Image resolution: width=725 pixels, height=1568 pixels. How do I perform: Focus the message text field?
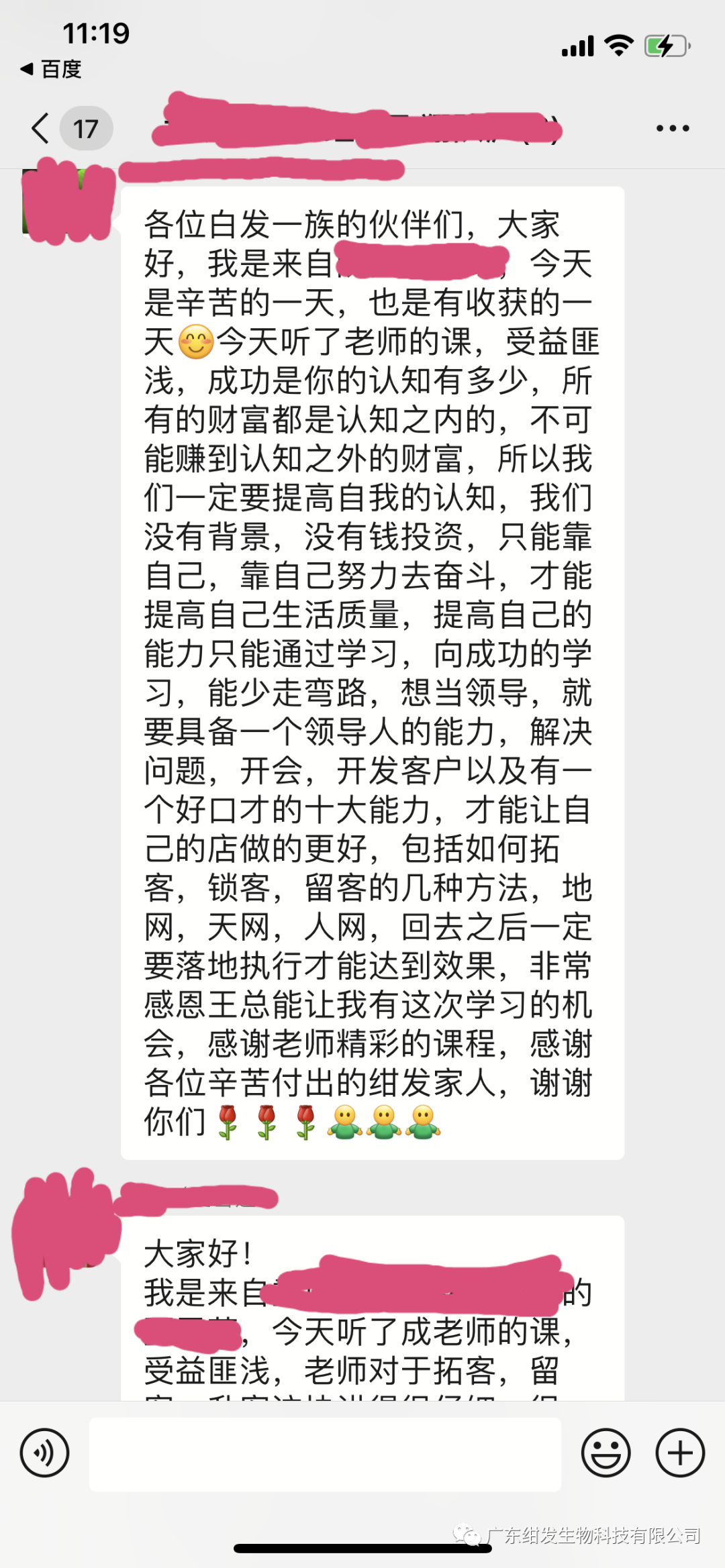tap(325, 1453)
